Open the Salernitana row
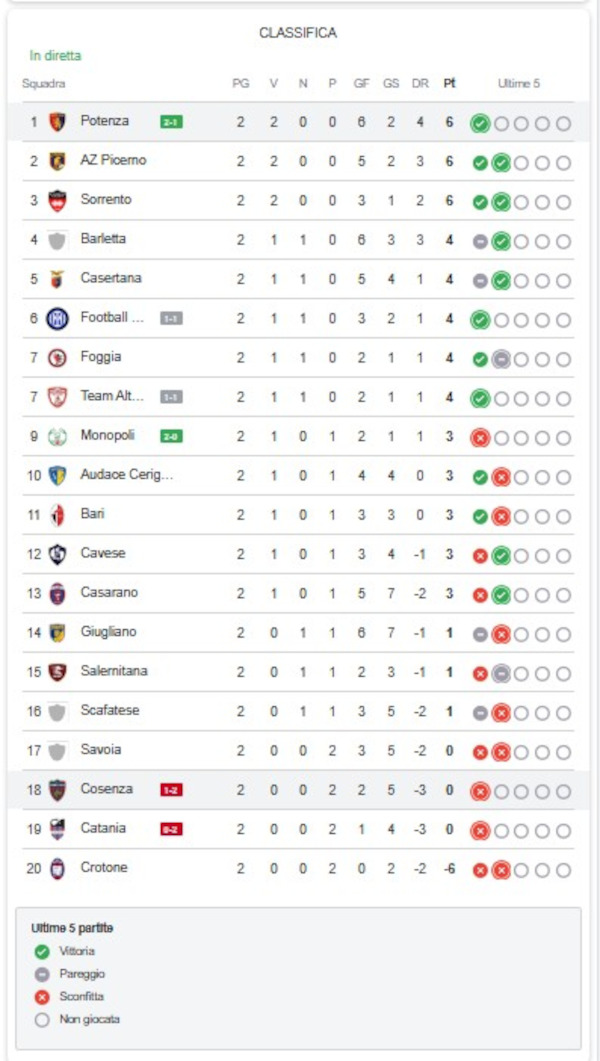The width and height of the screenshot is (600, 1061). pos(298,672)
